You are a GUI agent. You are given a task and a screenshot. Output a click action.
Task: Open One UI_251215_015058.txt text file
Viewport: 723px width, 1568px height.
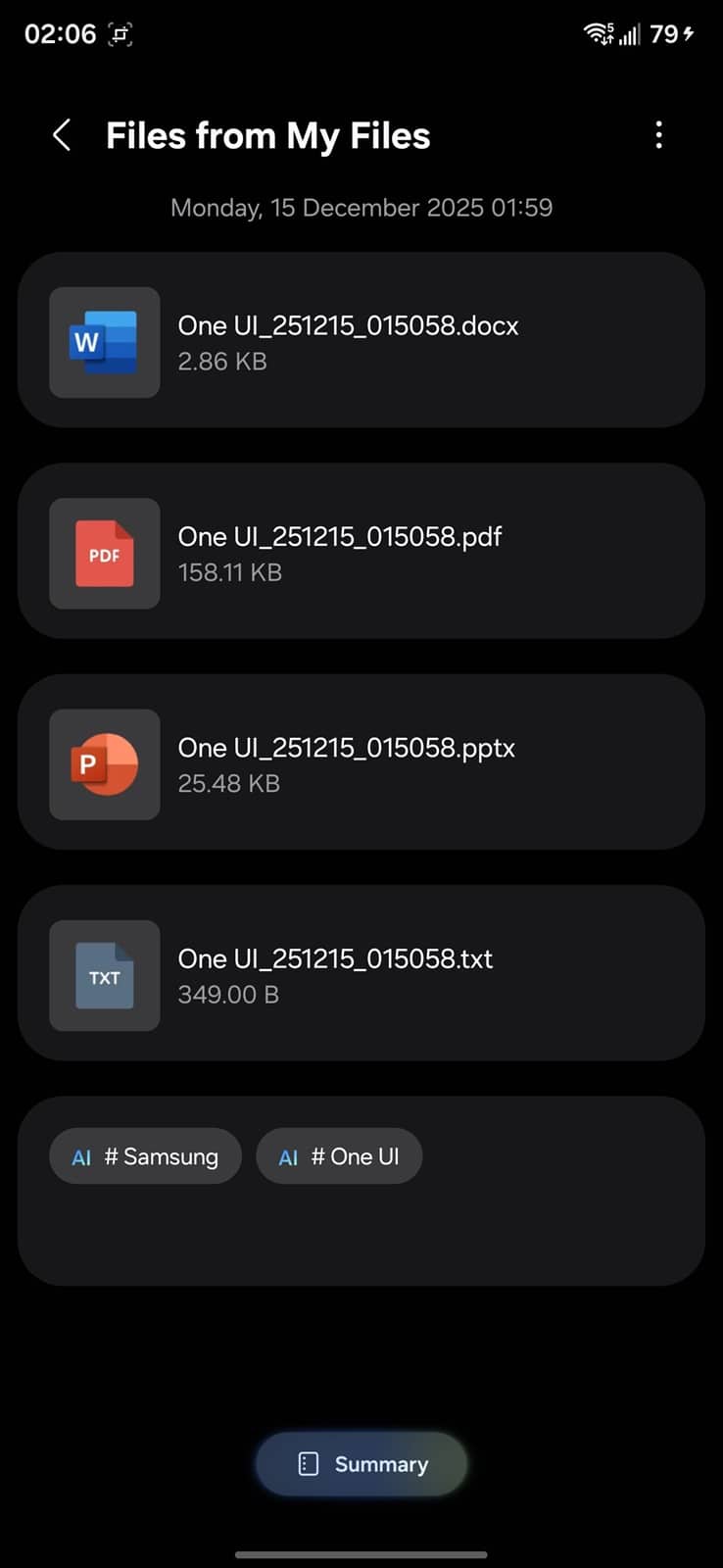(x=361, y=974)
